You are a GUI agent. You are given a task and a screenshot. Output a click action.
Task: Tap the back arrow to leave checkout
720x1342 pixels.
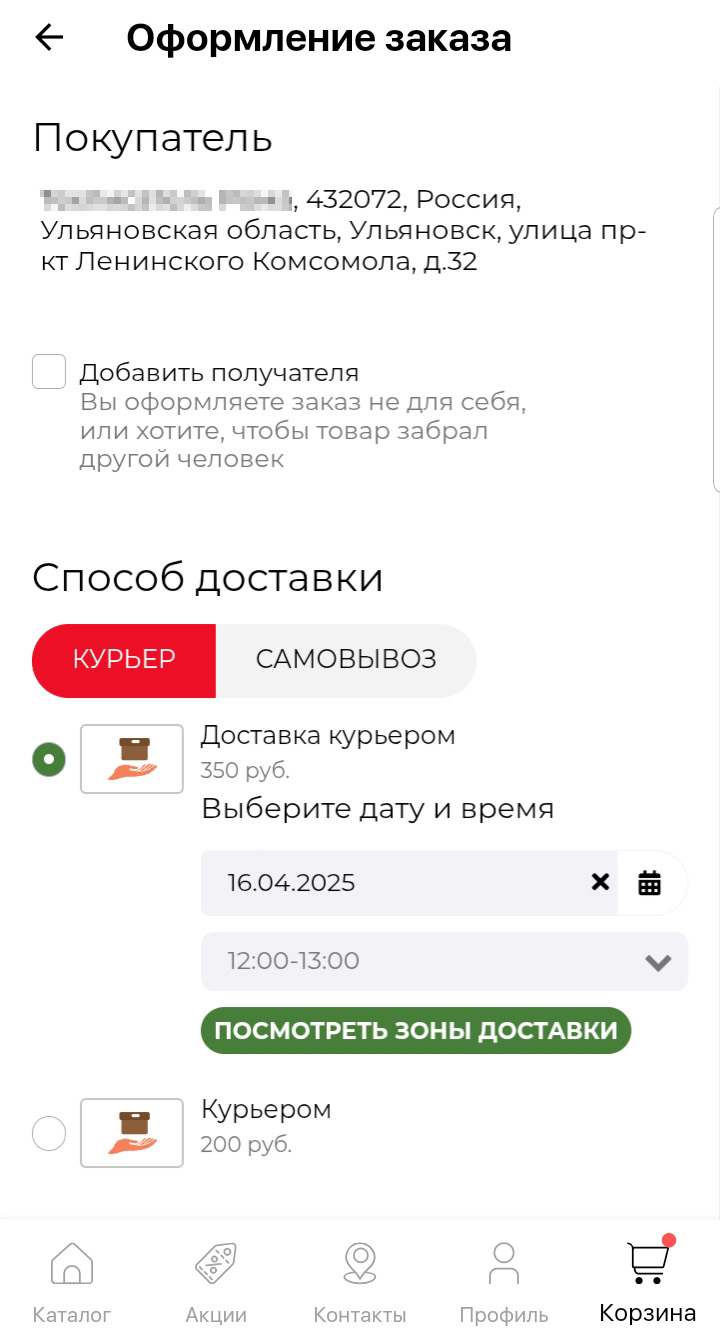click(48, 37)
